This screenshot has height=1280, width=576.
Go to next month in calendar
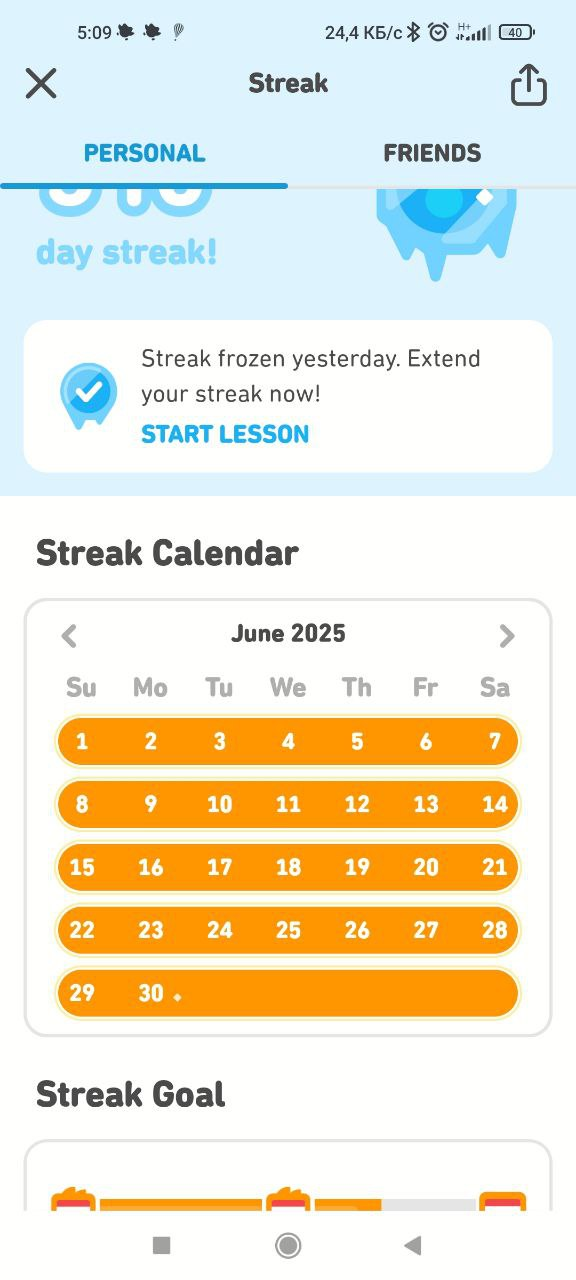pos(507,635)
